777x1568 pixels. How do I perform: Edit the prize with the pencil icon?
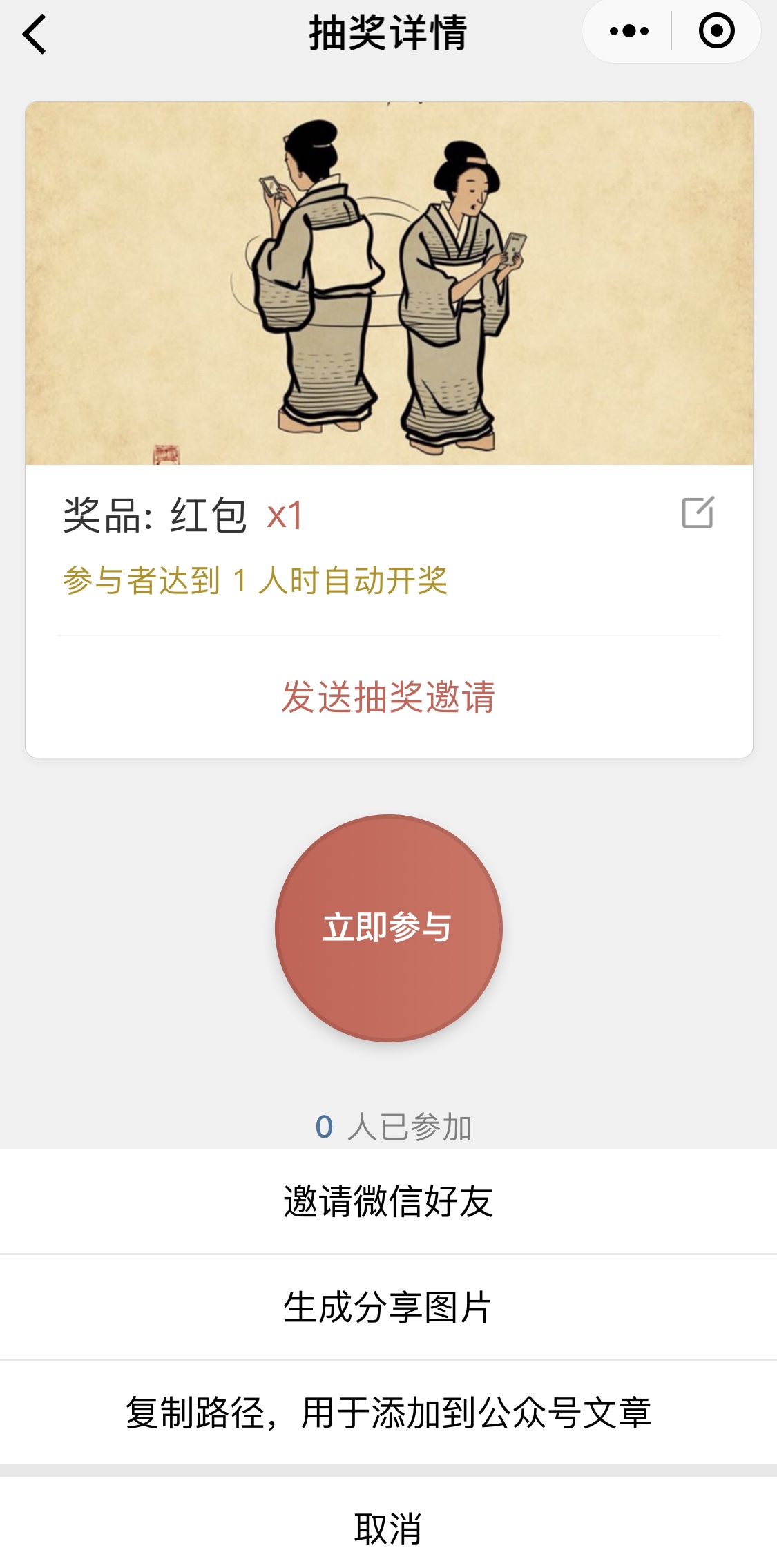coord(698,513)
